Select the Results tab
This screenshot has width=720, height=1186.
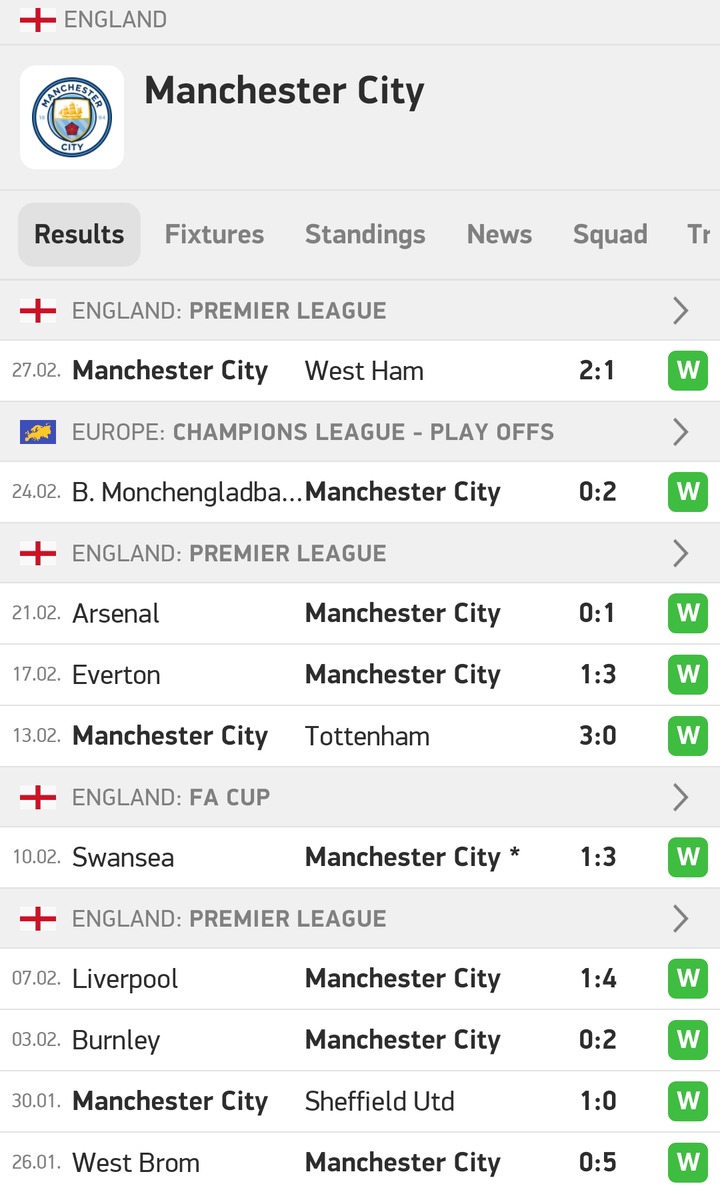coord(79,234)
